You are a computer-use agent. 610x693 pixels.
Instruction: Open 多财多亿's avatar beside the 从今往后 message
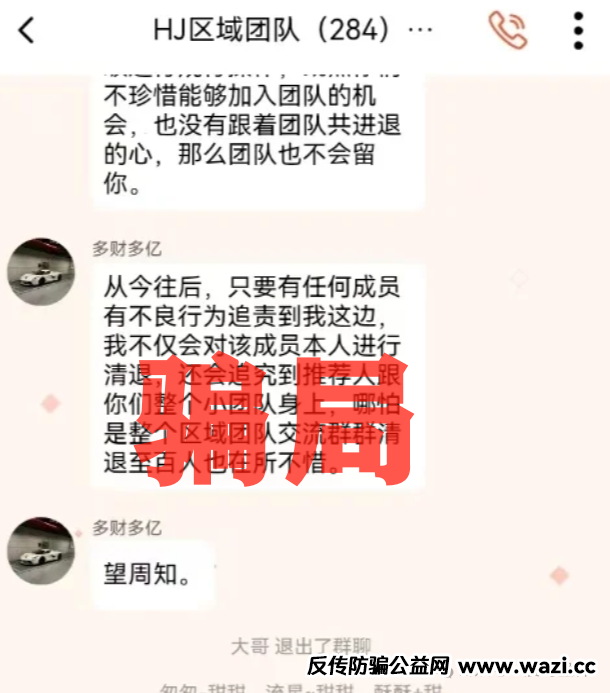pyautogui.click(x=41, y=271)
